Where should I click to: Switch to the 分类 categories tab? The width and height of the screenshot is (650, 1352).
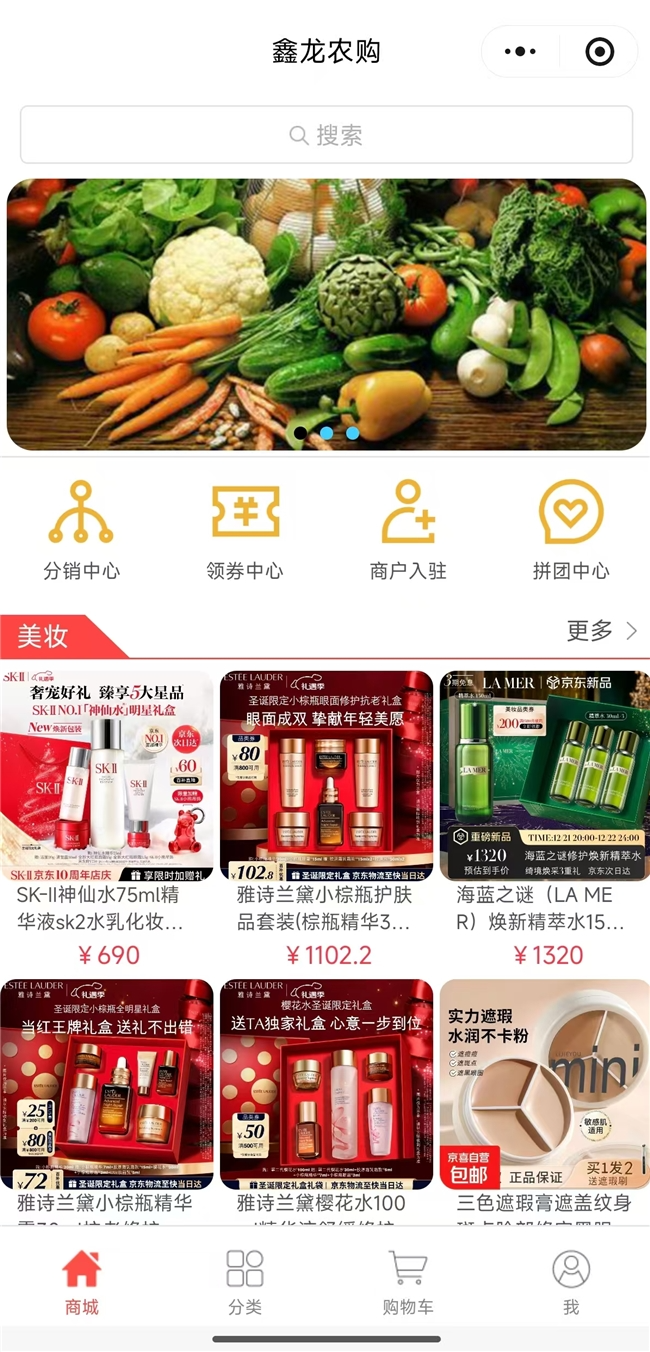point(245,1282)
